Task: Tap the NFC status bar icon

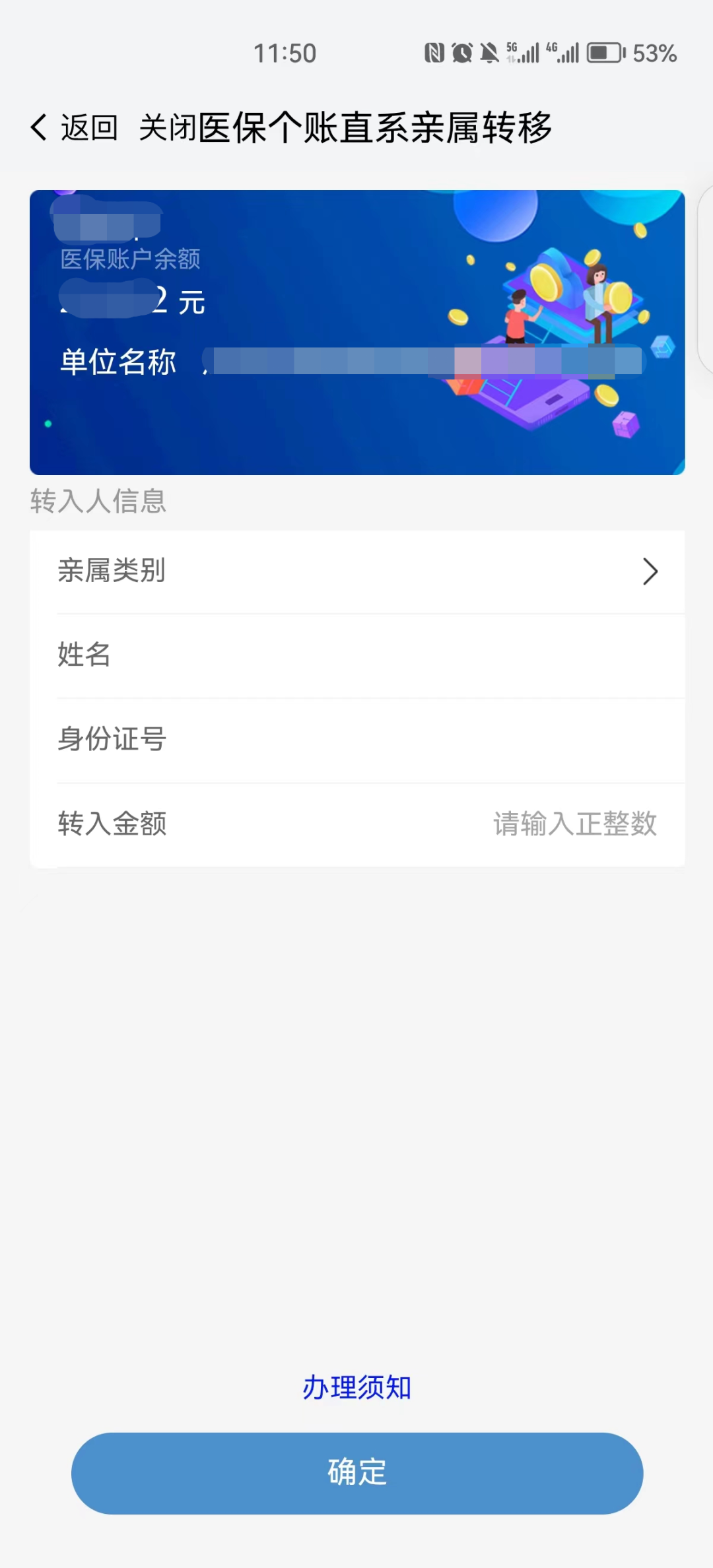Action: tap(434, 51)
